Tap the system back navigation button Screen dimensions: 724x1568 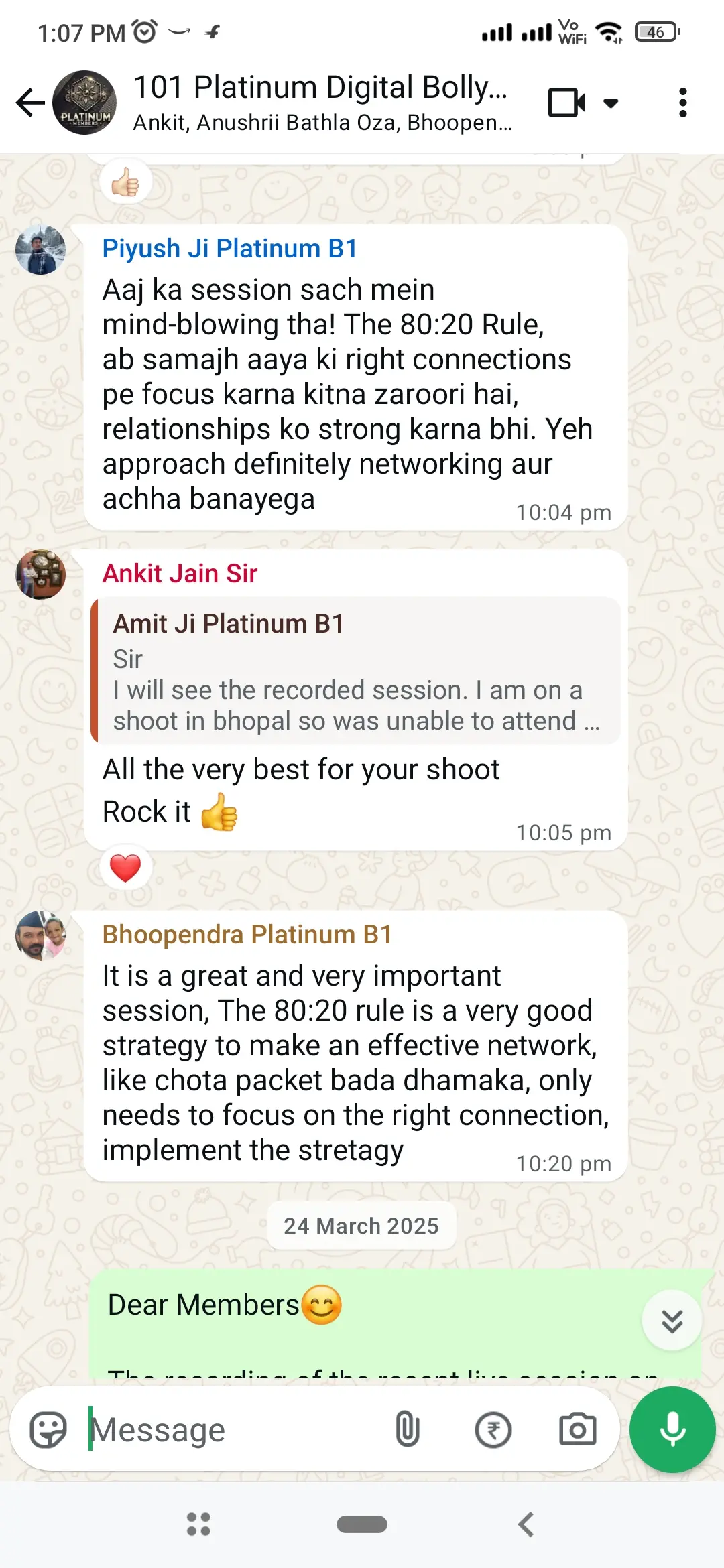pyautogui.click(x=526, y=1524)
